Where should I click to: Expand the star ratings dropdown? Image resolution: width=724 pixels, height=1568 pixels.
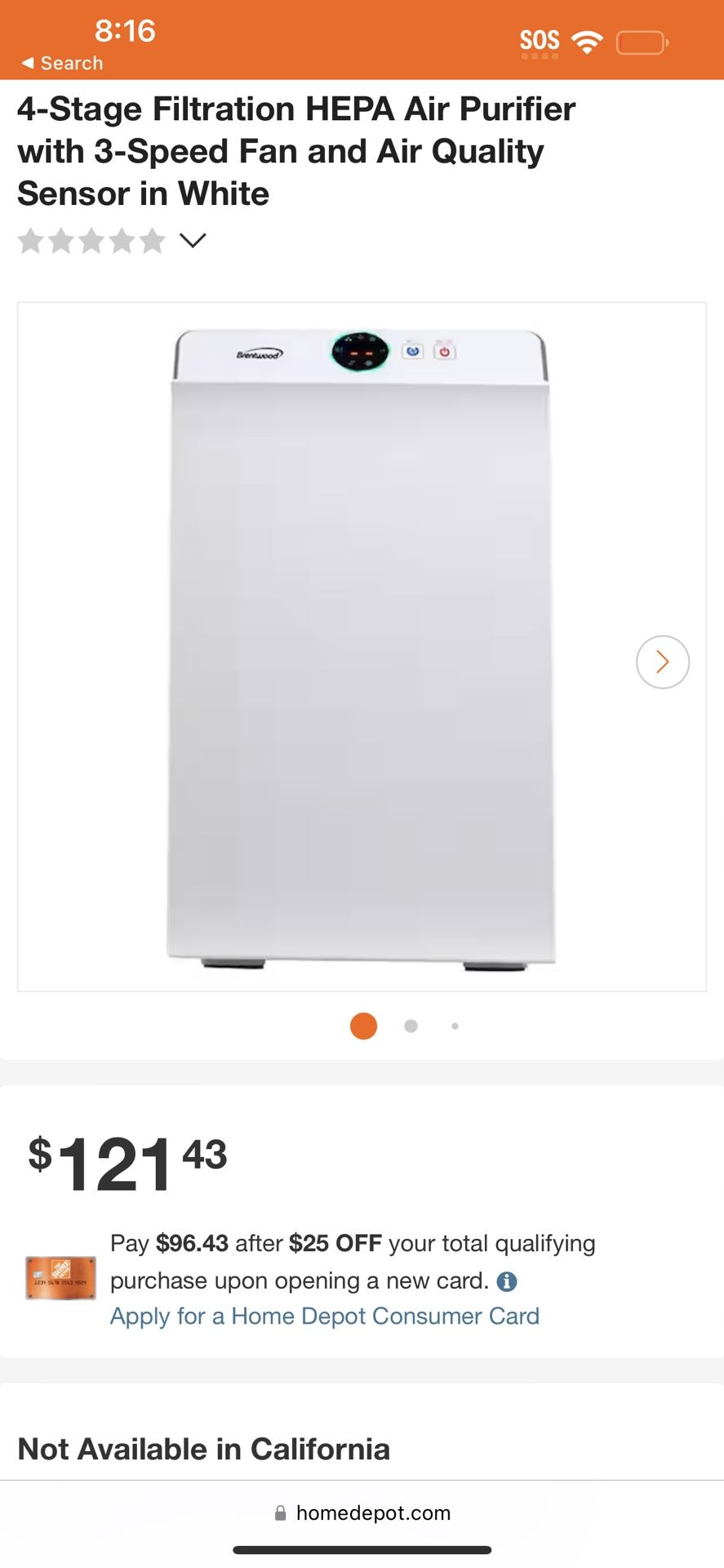(x=193, y=240)
